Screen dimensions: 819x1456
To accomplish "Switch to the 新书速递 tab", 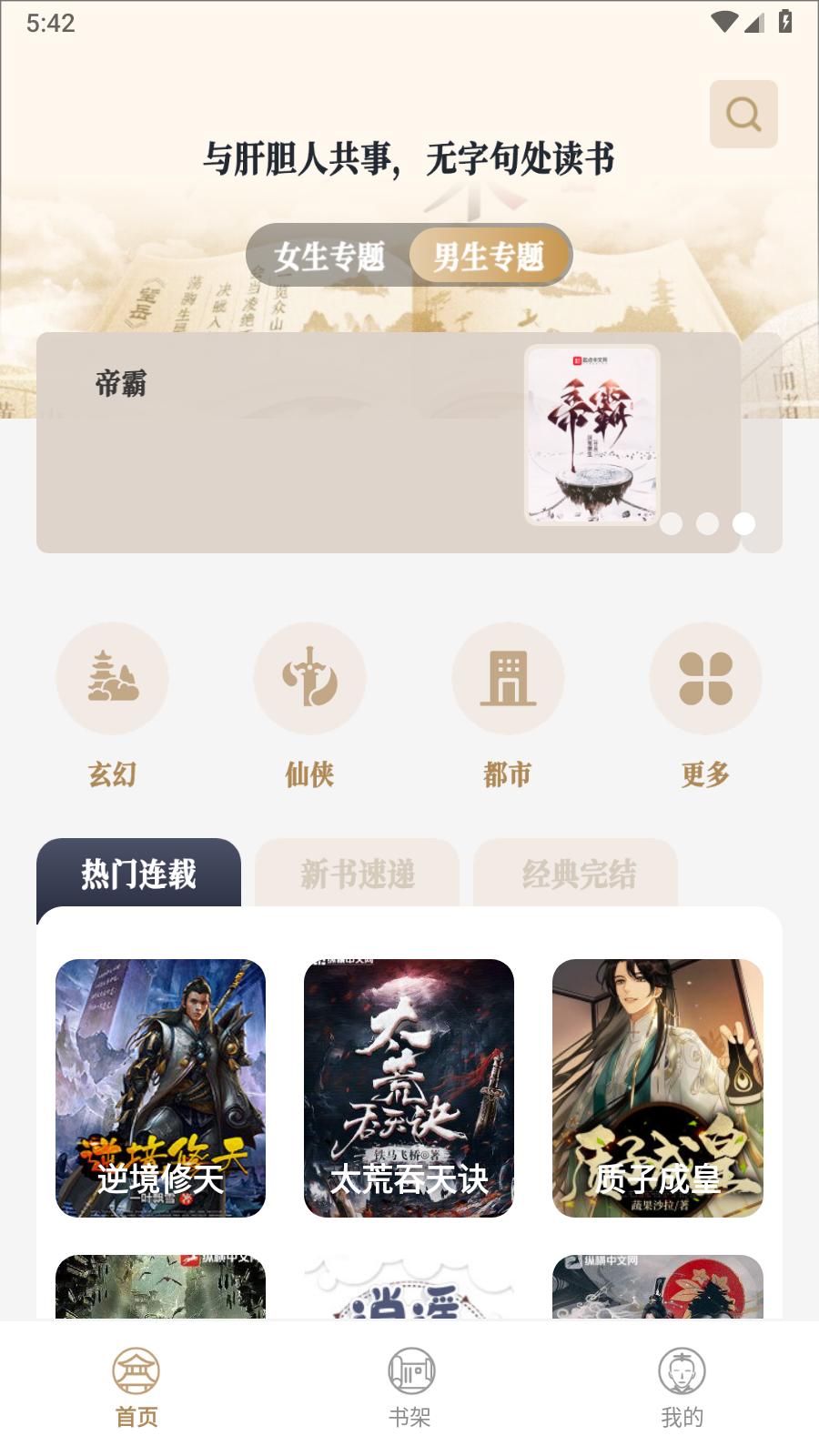I will click(x=356, y=872).
